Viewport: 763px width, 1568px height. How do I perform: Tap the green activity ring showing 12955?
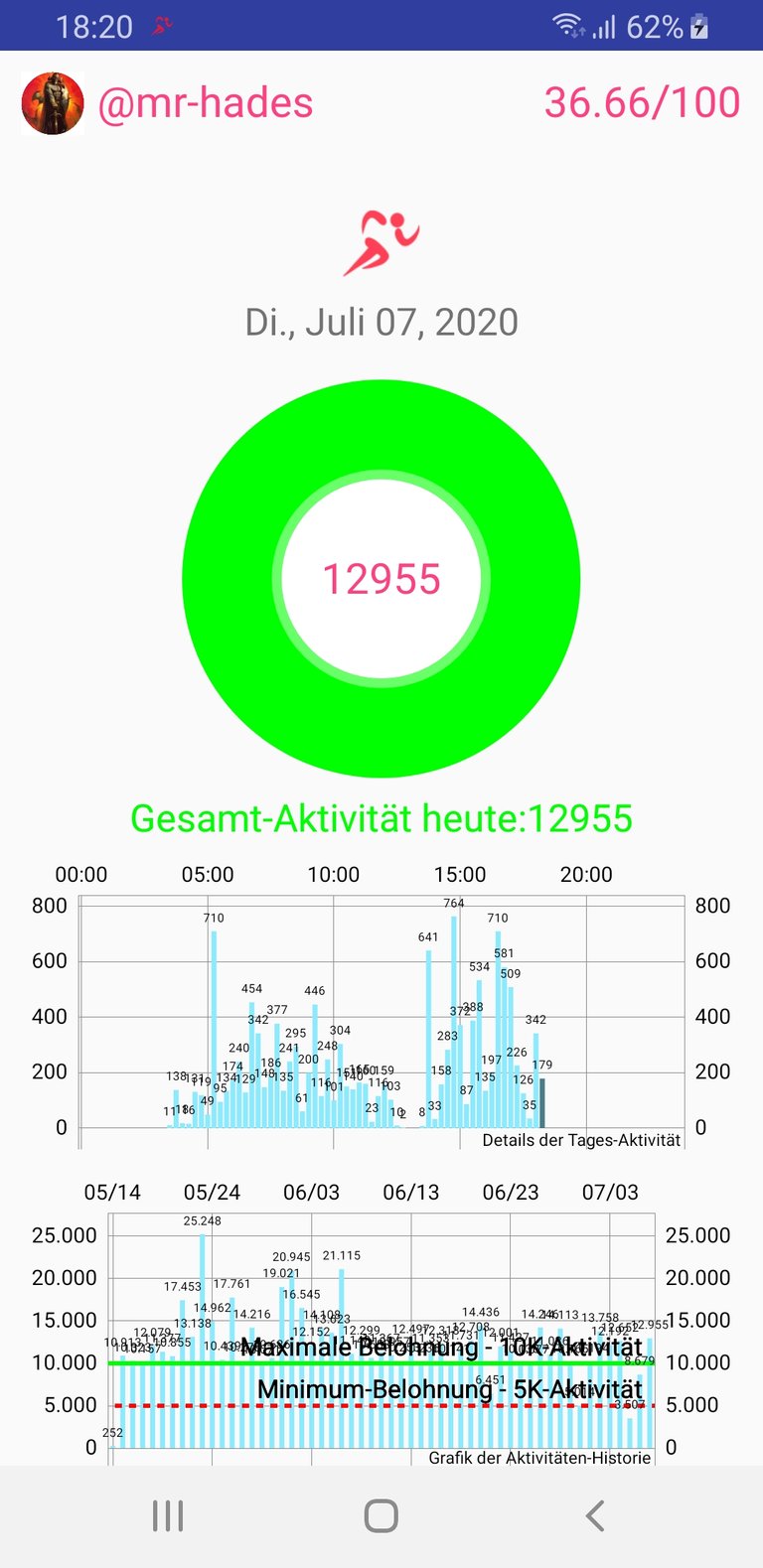click(381, 579)
